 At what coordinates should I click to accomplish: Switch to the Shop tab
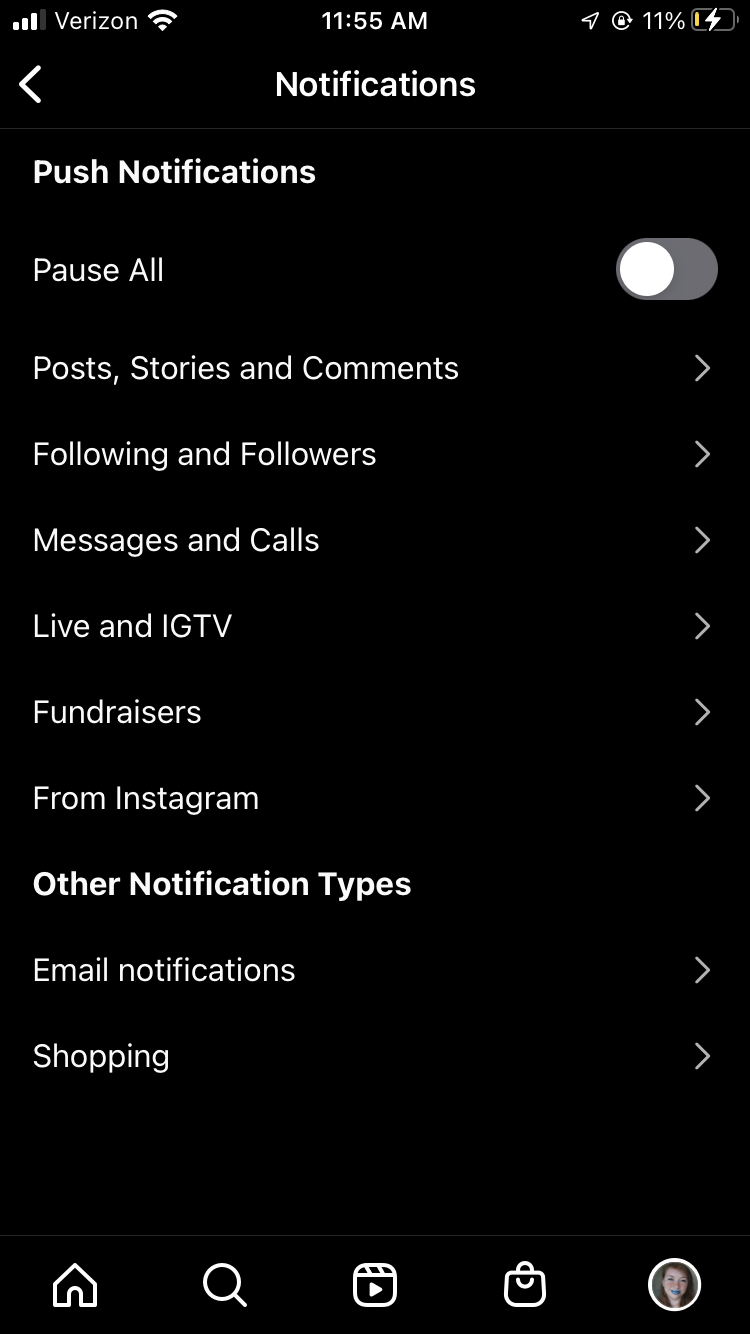click(525, 1285)
